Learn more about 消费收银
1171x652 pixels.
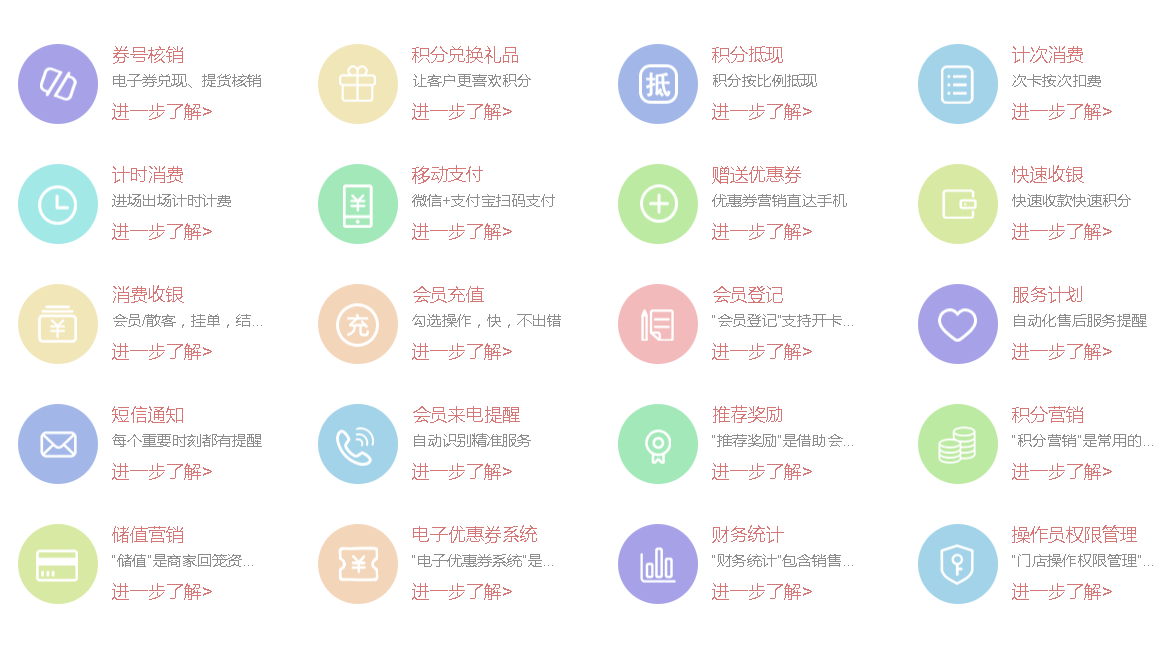pos(161,352)
